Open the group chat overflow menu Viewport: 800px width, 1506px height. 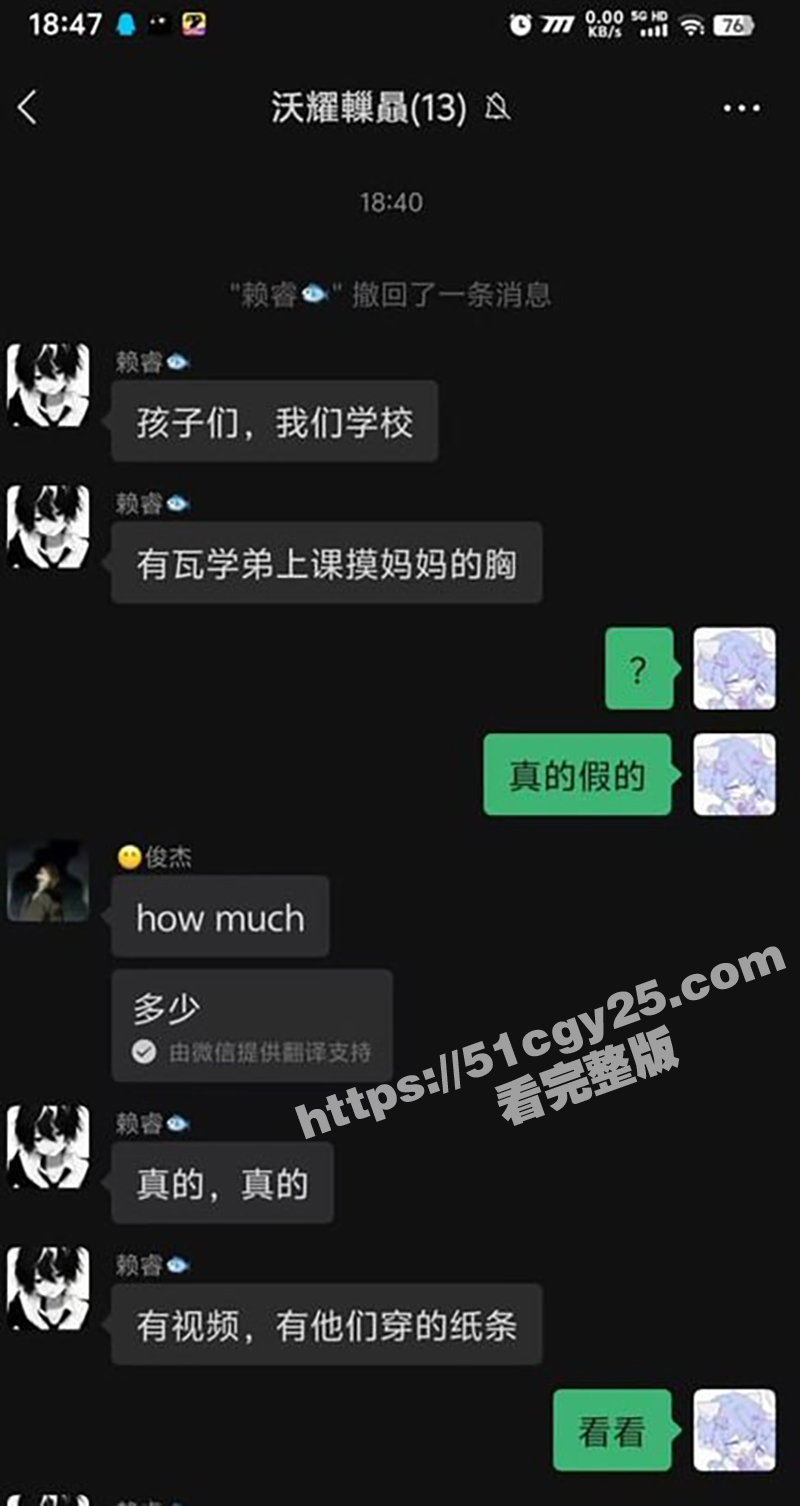coord(741,108)
